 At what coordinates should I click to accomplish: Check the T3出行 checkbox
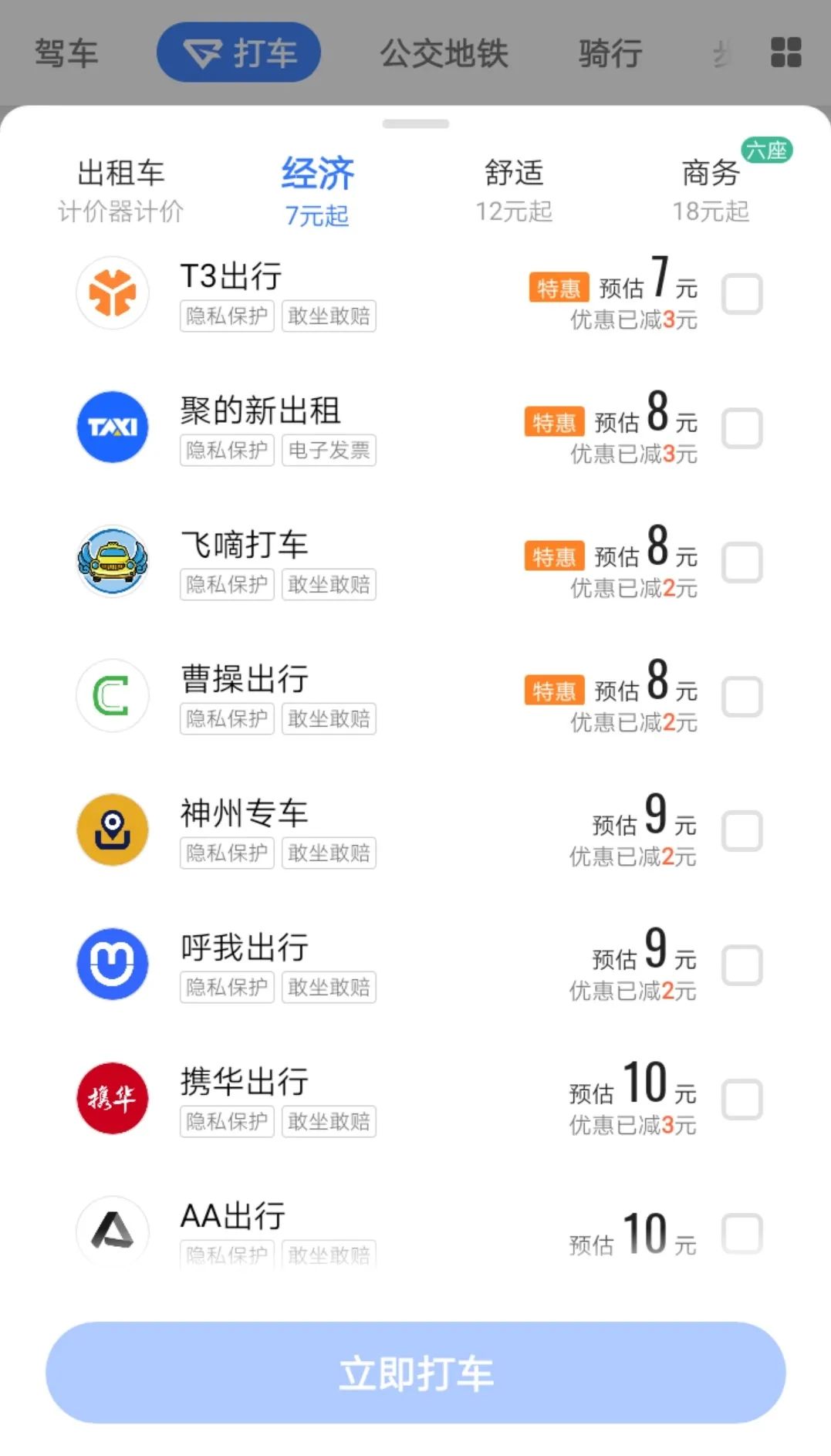click(741, 294)
